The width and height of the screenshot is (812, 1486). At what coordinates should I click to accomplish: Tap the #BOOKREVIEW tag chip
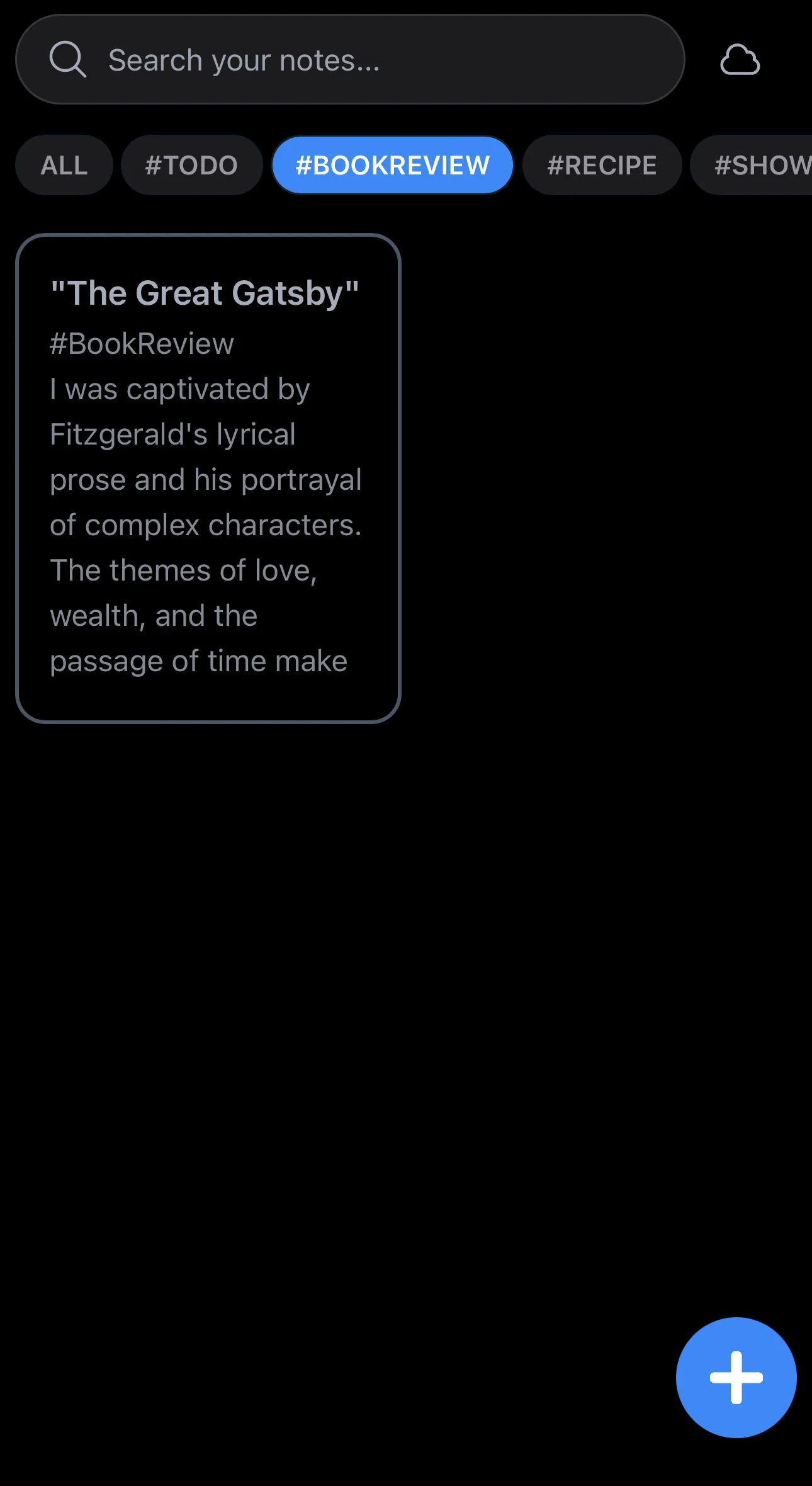[x=392, y=165]
